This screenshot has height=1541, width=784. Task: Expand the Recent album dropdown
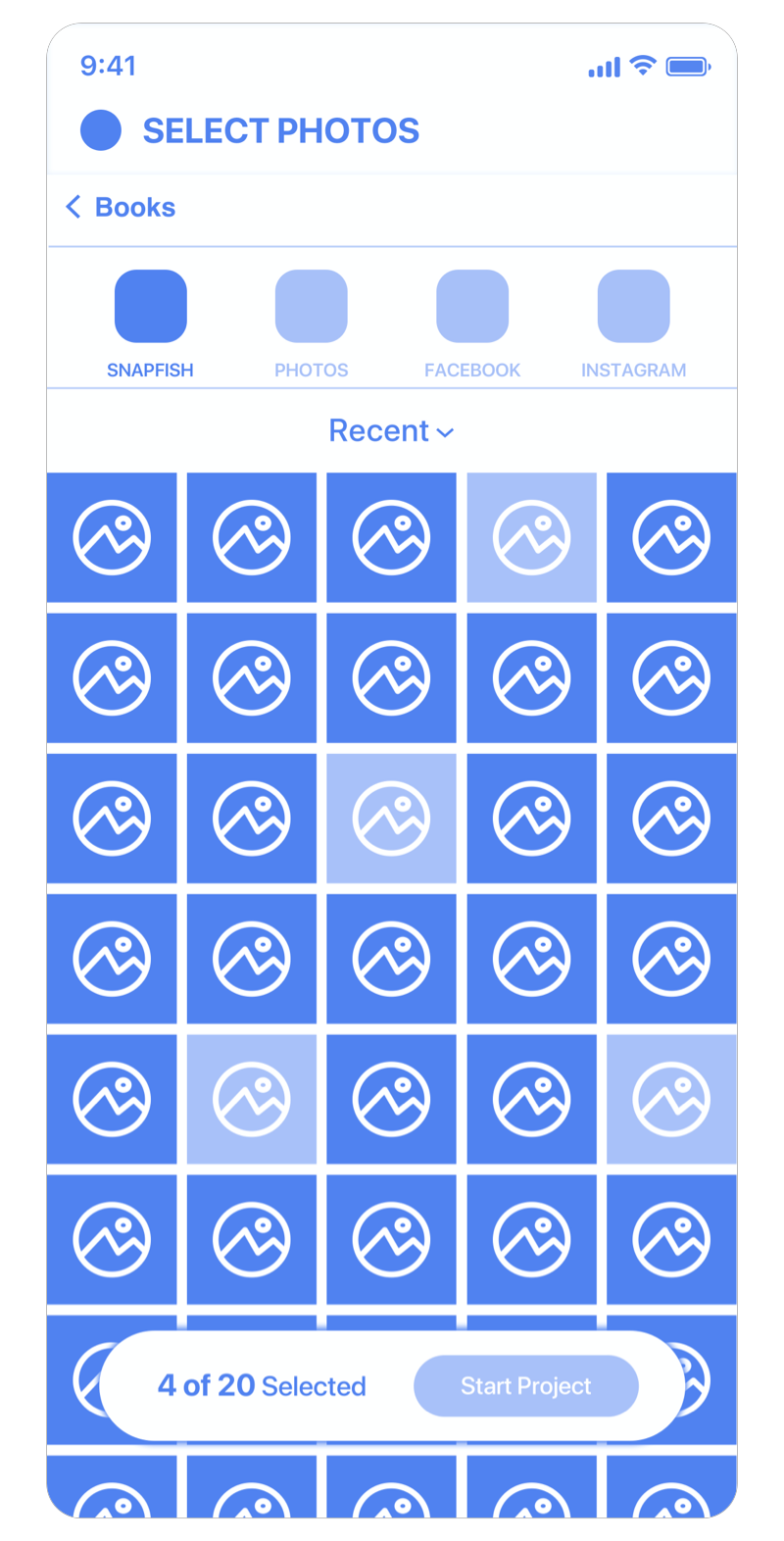391,431
